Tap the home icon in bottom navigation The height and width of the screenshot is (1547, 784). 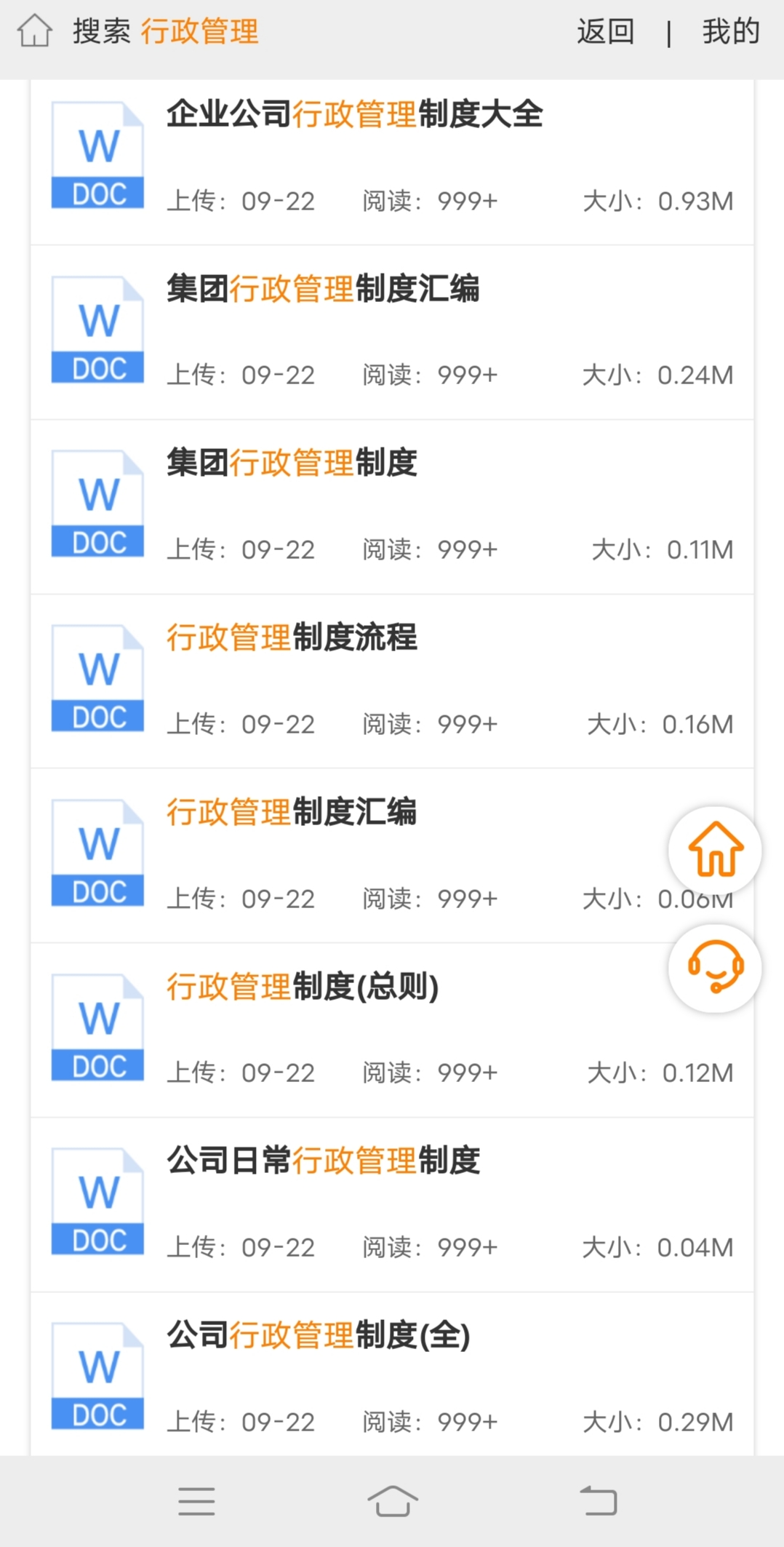392,1500
